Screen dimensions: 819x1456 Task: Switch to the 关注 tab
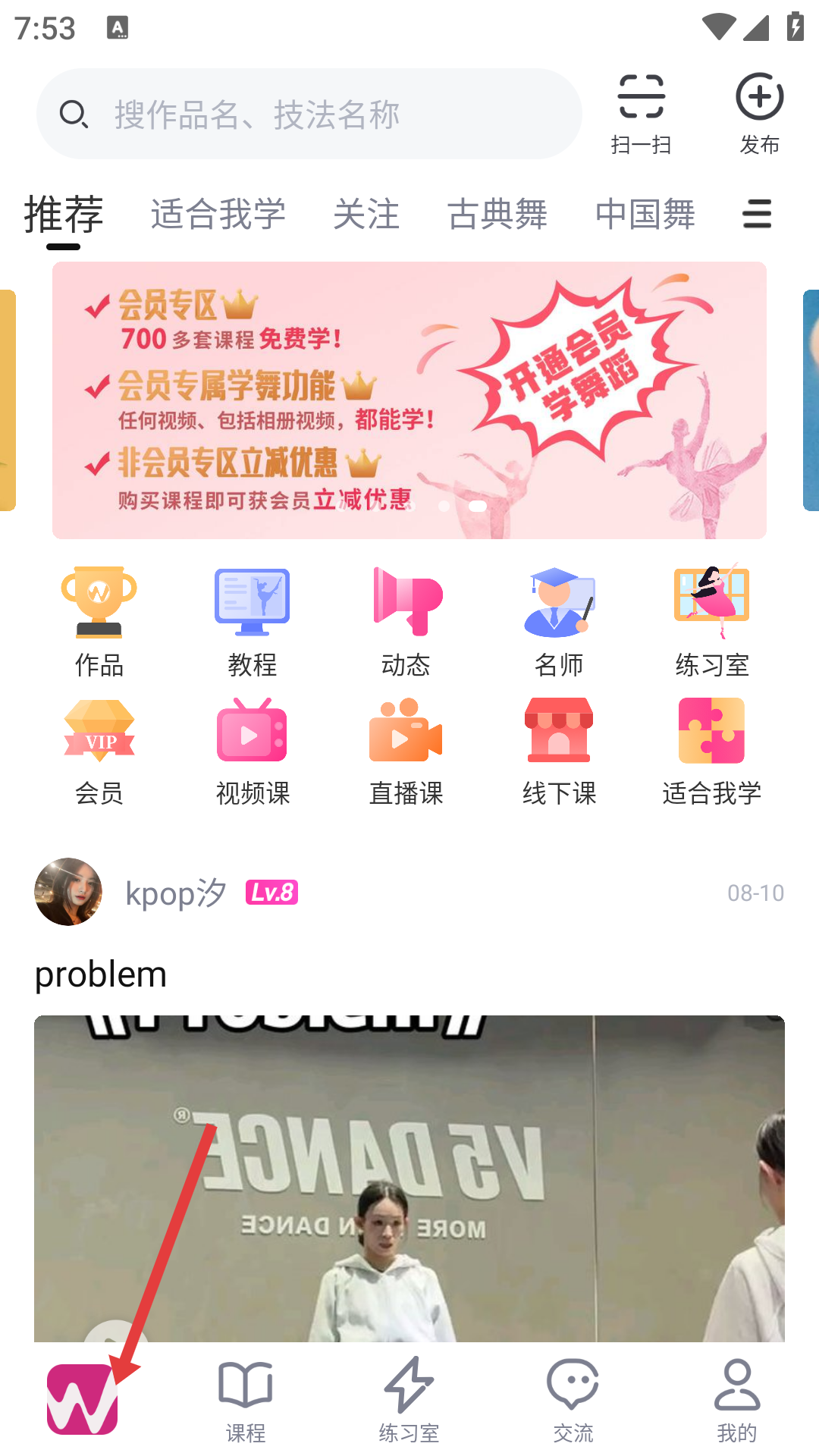pos(366,214)
